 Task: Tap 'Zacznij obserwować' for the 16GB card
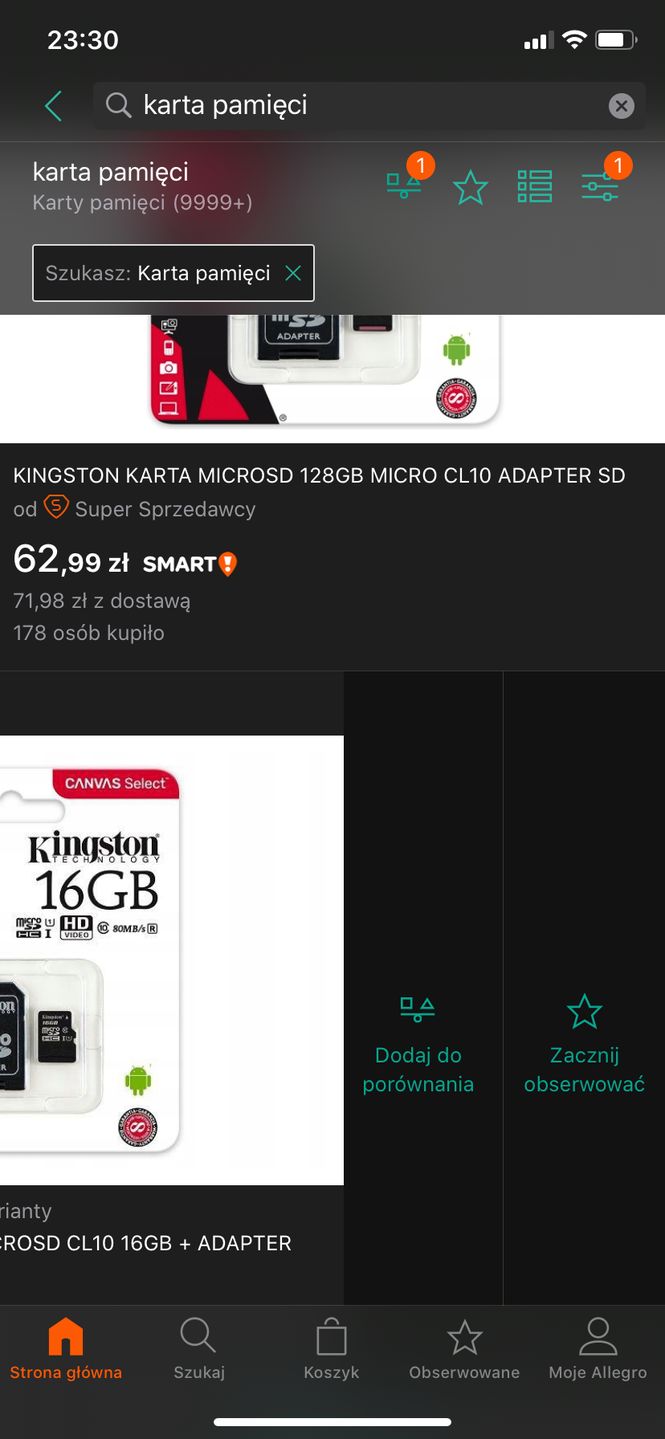[x=584, y=1044]
